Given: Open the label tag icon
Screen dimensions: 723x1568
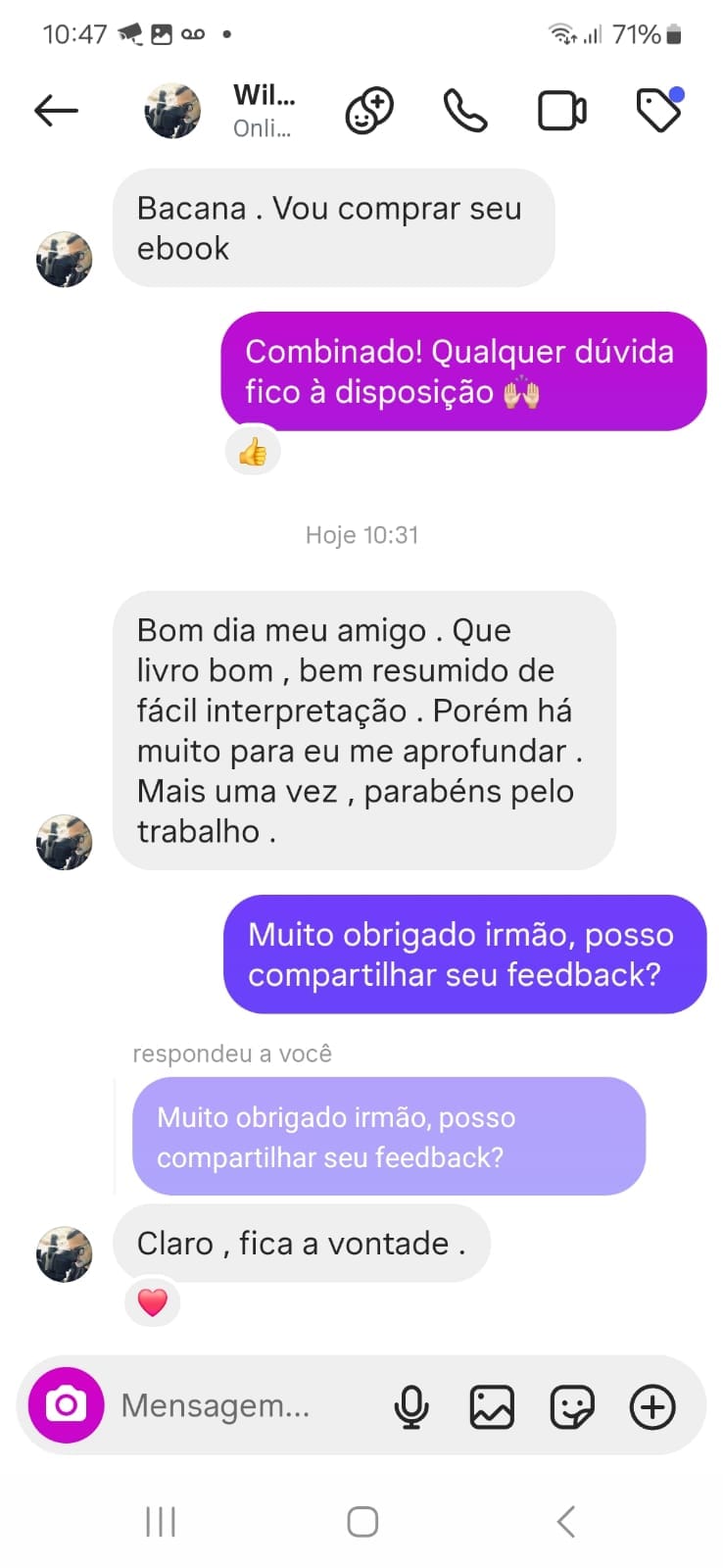Looking at the screenshot, I should [x=659, y=110].
